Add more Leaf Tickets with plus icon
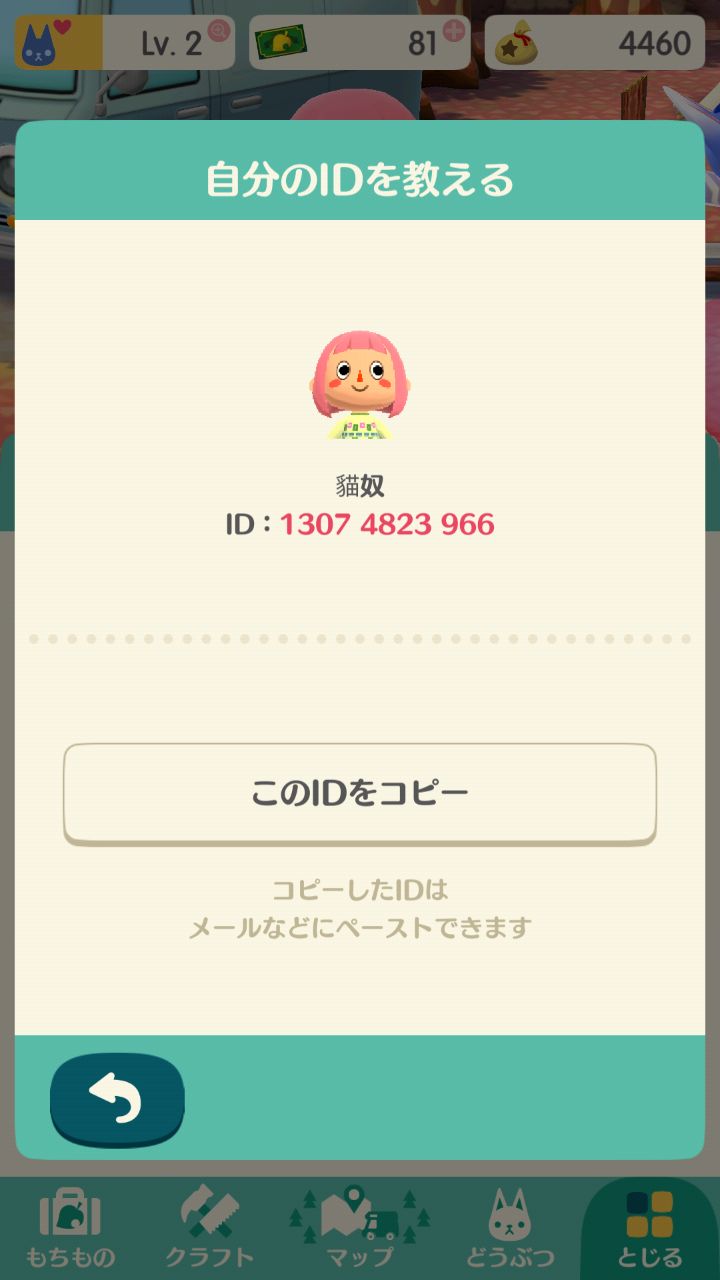Viewport: 720px width, 1280px height. pos(454,30)
